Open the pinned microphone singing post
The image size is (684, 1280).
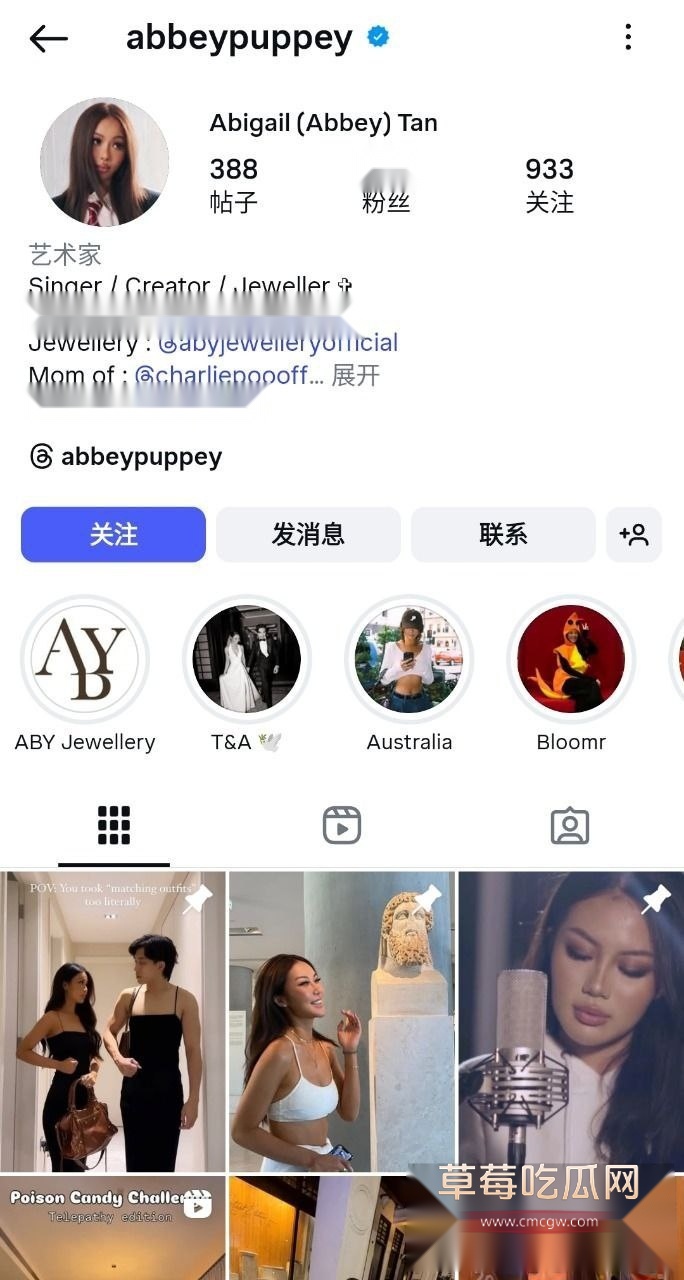tap(570, 1022)
